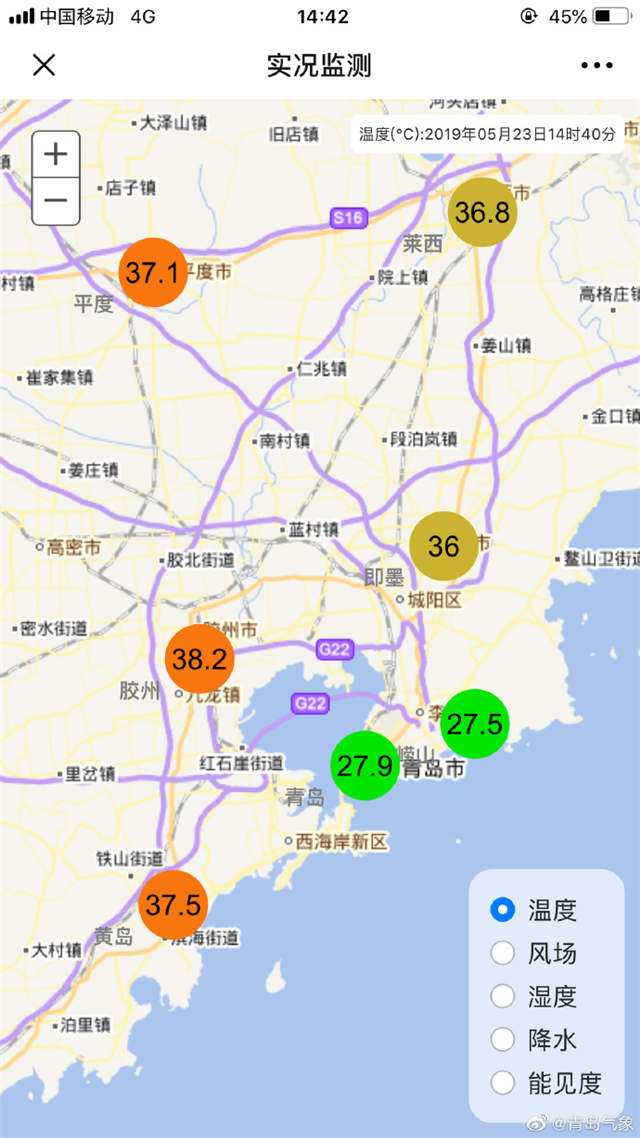
Task: Switch map layer to 风场
Action: tap(503, 953)
